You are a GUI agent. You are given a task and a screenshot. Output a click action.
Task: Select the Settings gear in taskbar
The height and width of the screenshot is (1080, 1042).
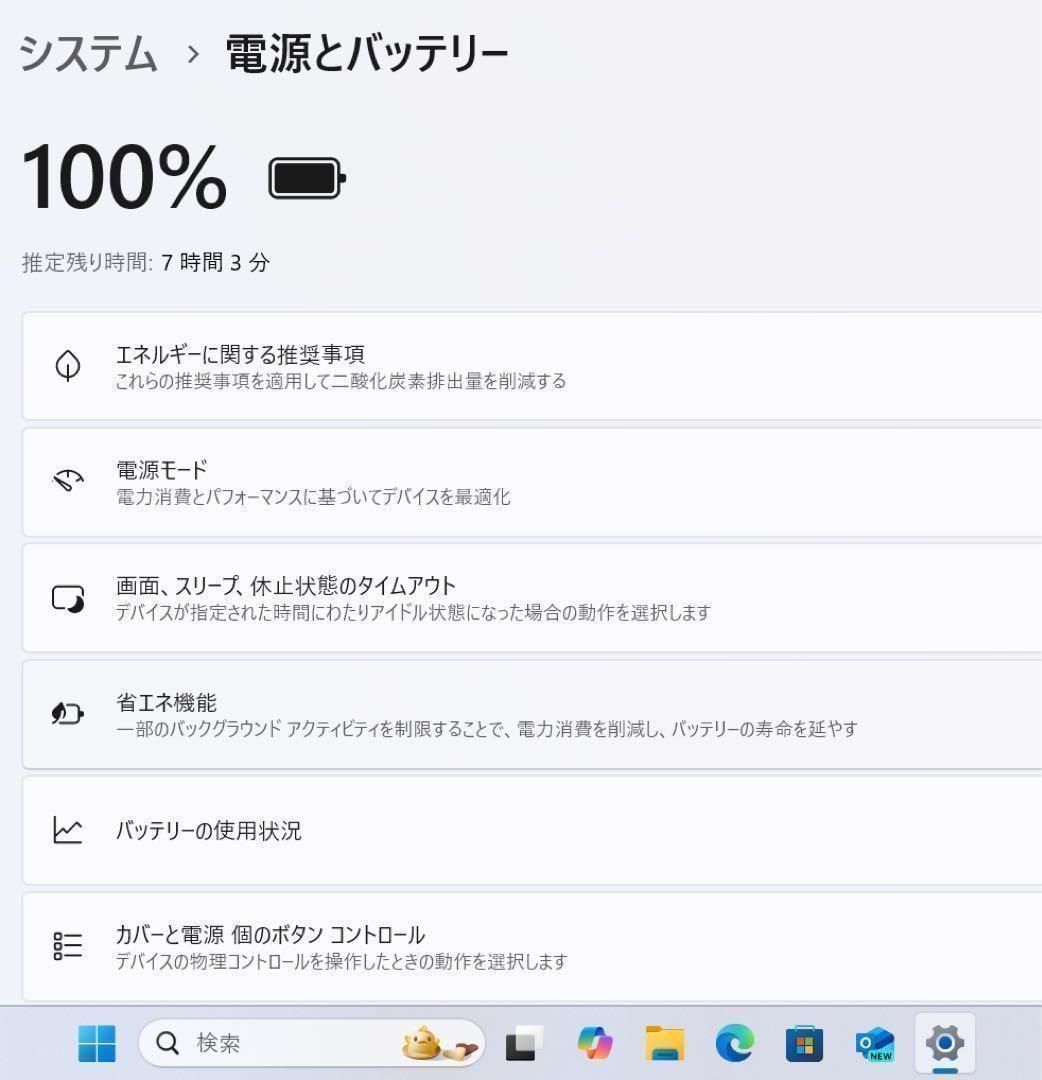[x=944, y=1044]
